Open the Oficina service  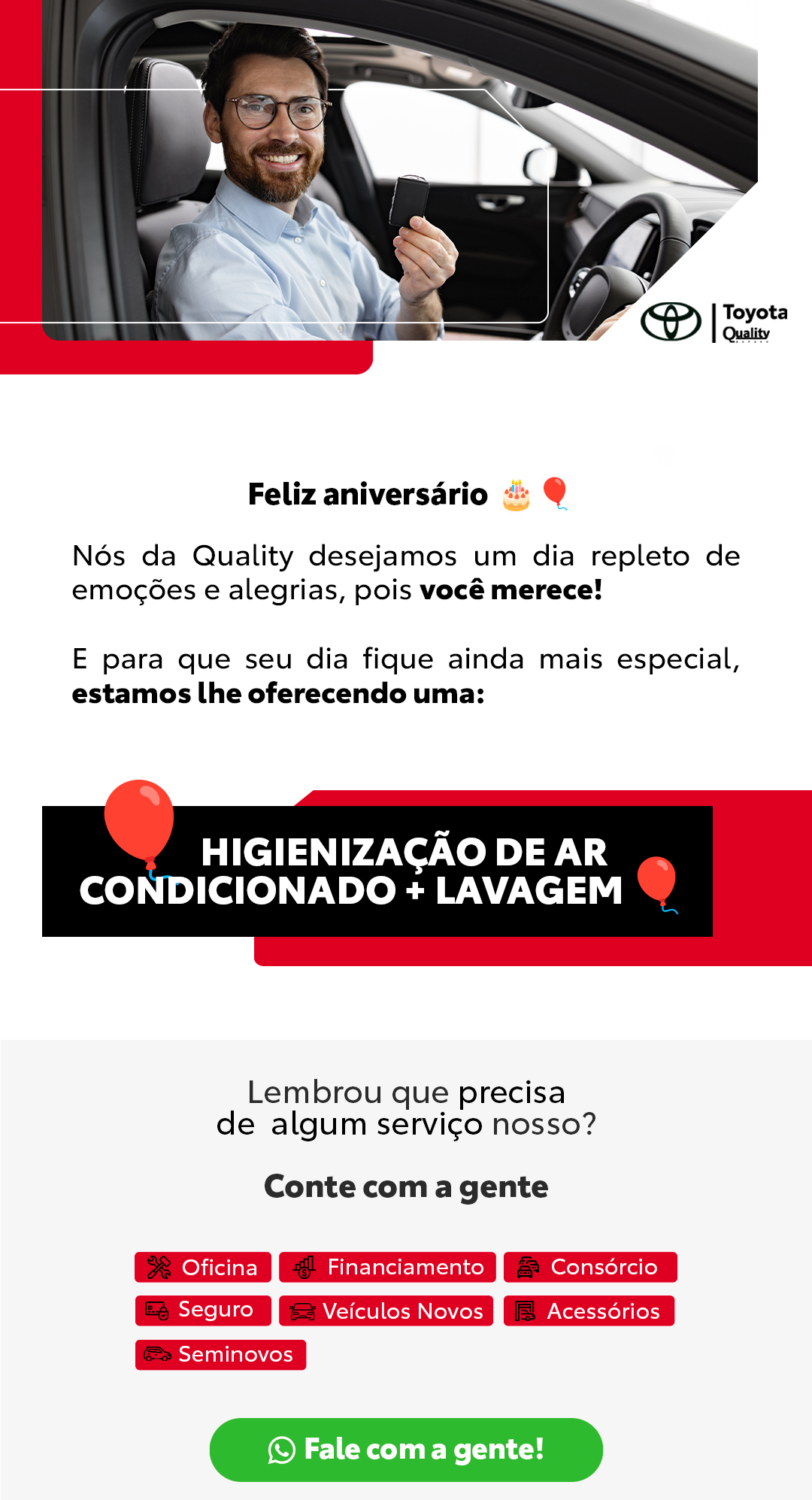tap(203, 1267)
